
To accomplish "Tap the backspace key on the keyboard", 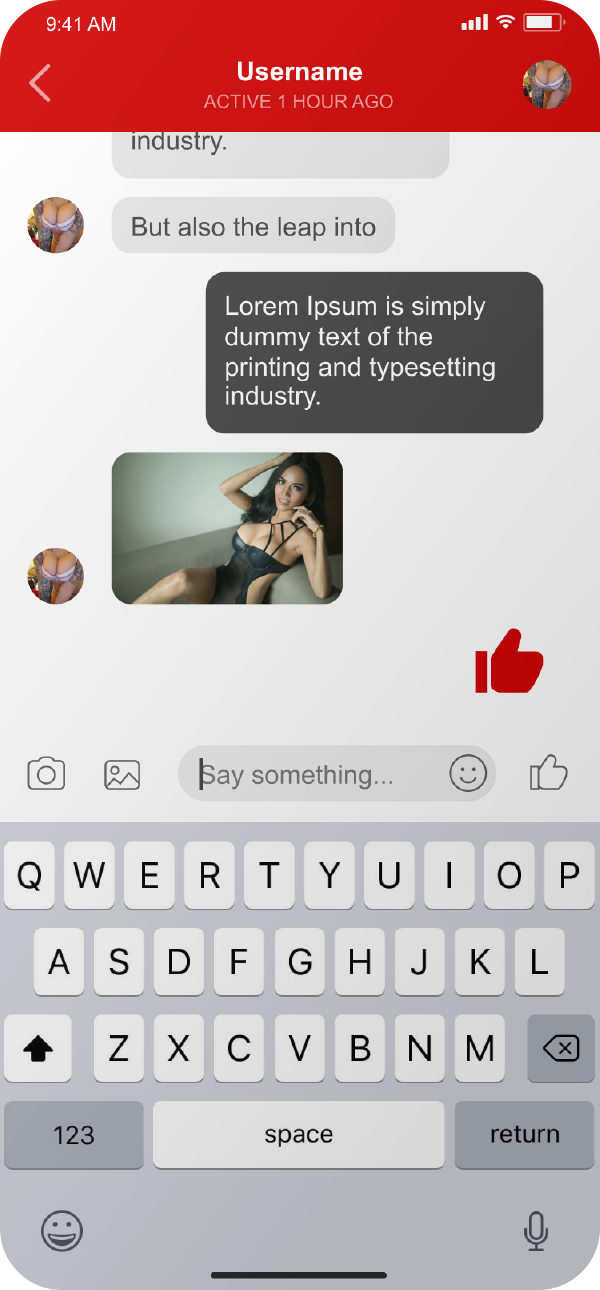I will point(560,1048).
